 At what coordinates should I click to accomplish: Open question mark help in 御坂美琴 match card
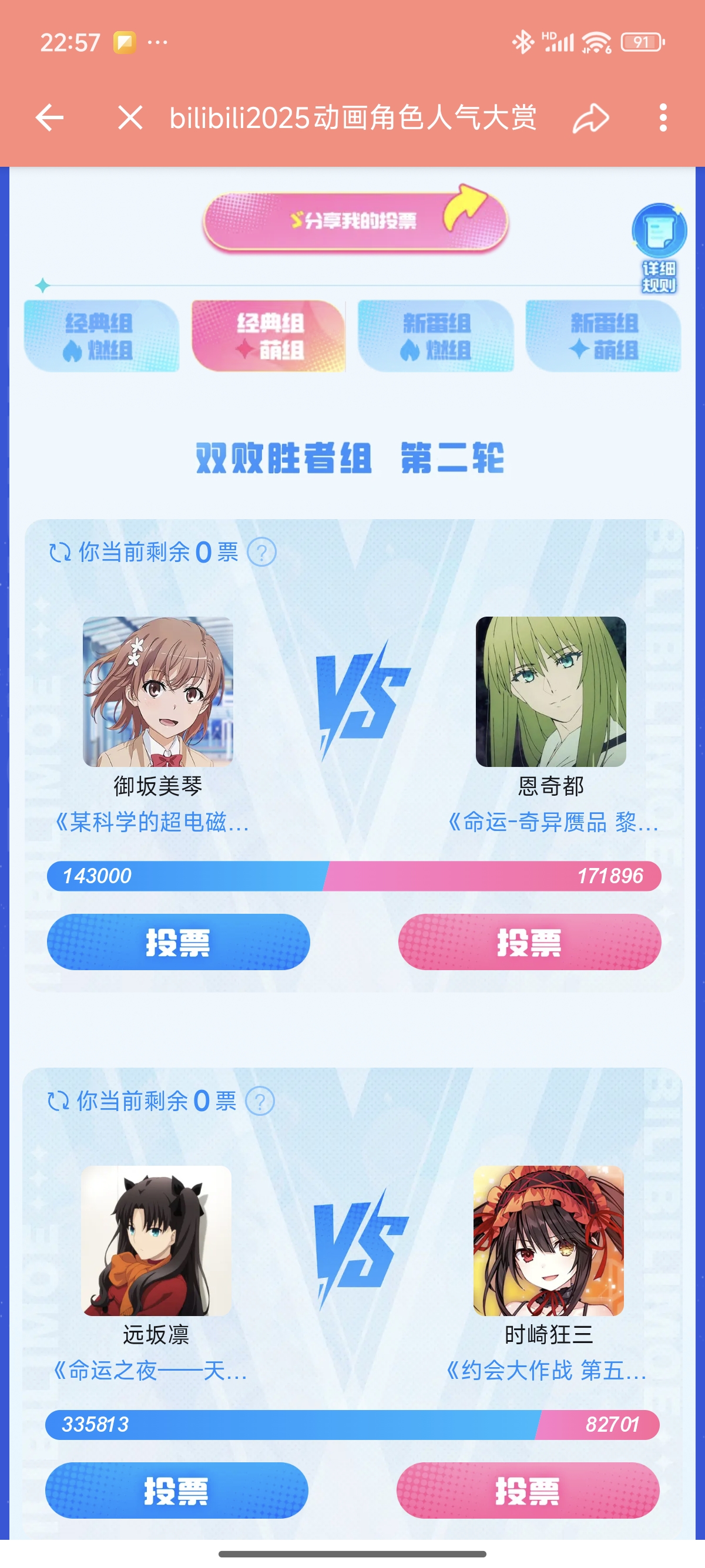(262, 553)
